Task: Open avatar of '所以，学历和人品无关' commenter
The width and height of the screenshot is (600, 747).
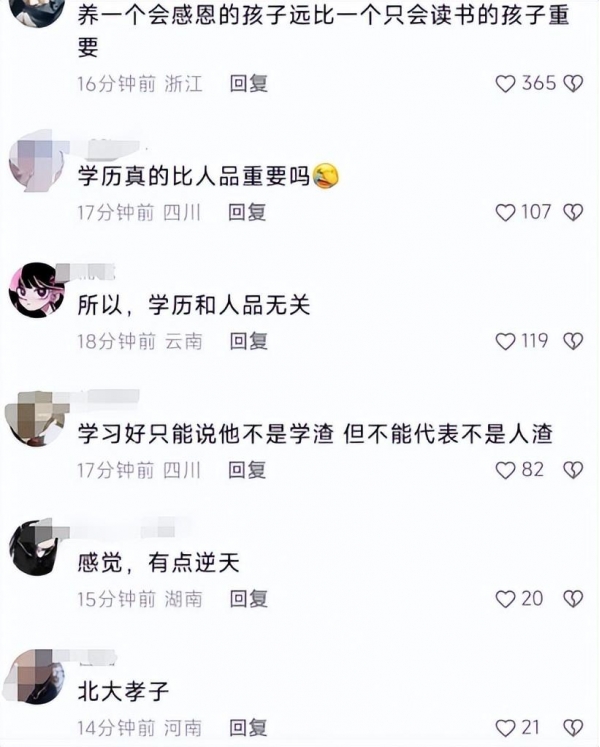Action: click(x=37, y=290)
